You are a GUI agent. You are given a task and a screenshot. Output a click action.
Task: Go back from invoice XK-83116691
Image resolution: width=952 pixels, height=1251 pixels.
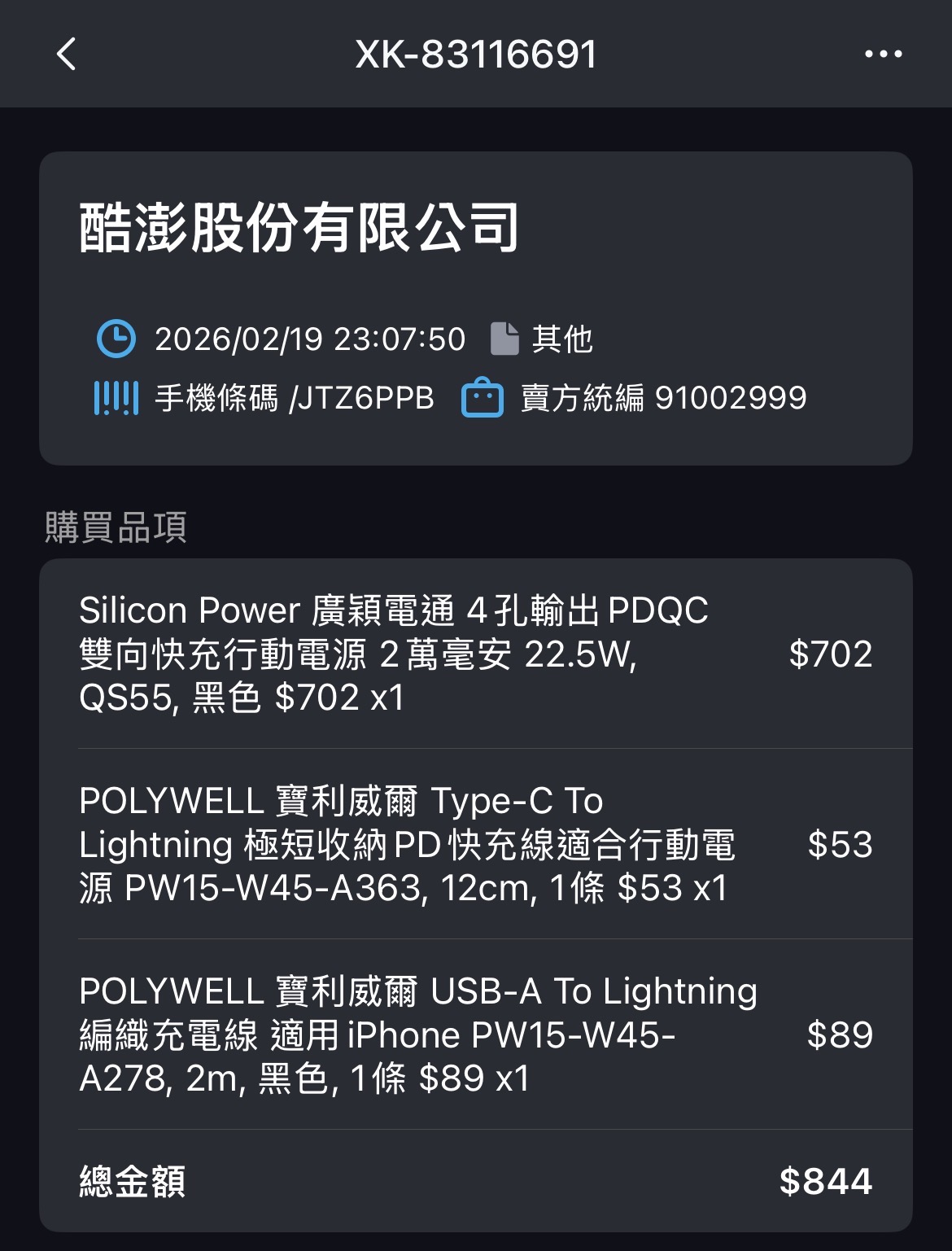pos(67,55)
